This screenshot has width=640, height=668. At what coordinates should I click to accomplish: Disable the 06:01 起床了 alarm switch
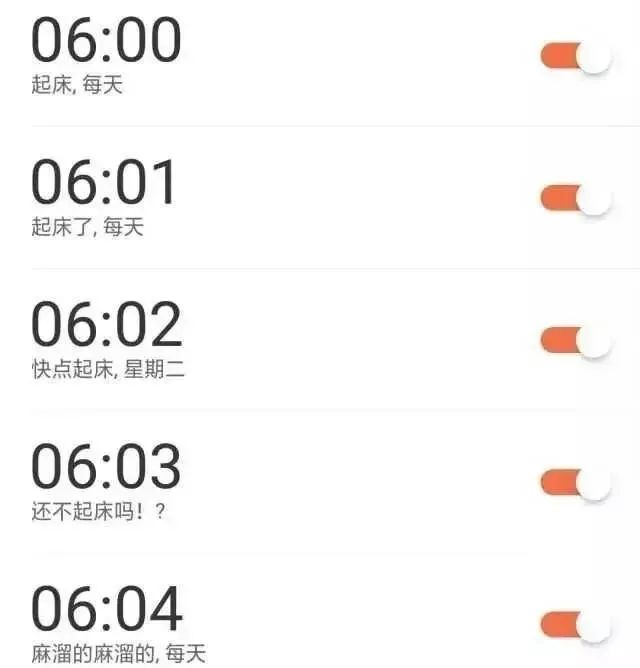click(x=575, y=198)
